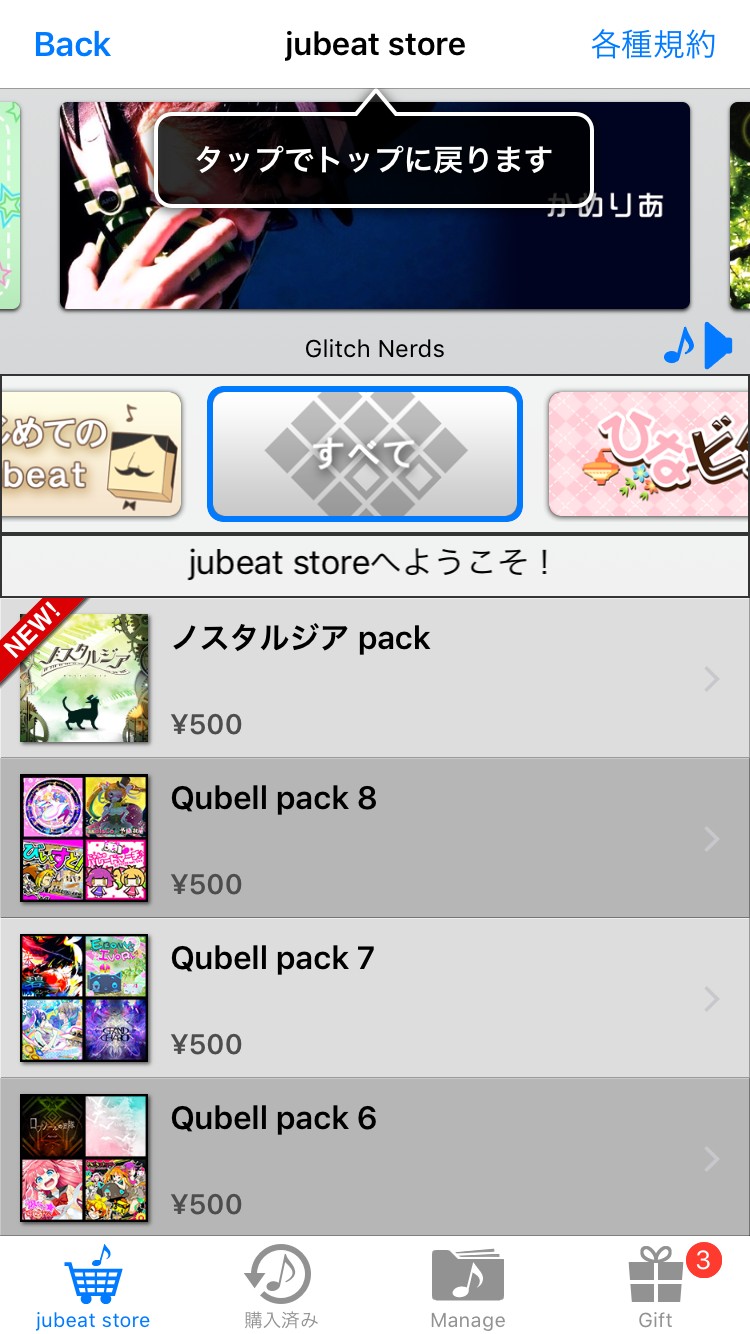Viewport: 750px width, 1334px height.
Task: Tap Back in the navigation bar
Action: (x=72, y=44)
